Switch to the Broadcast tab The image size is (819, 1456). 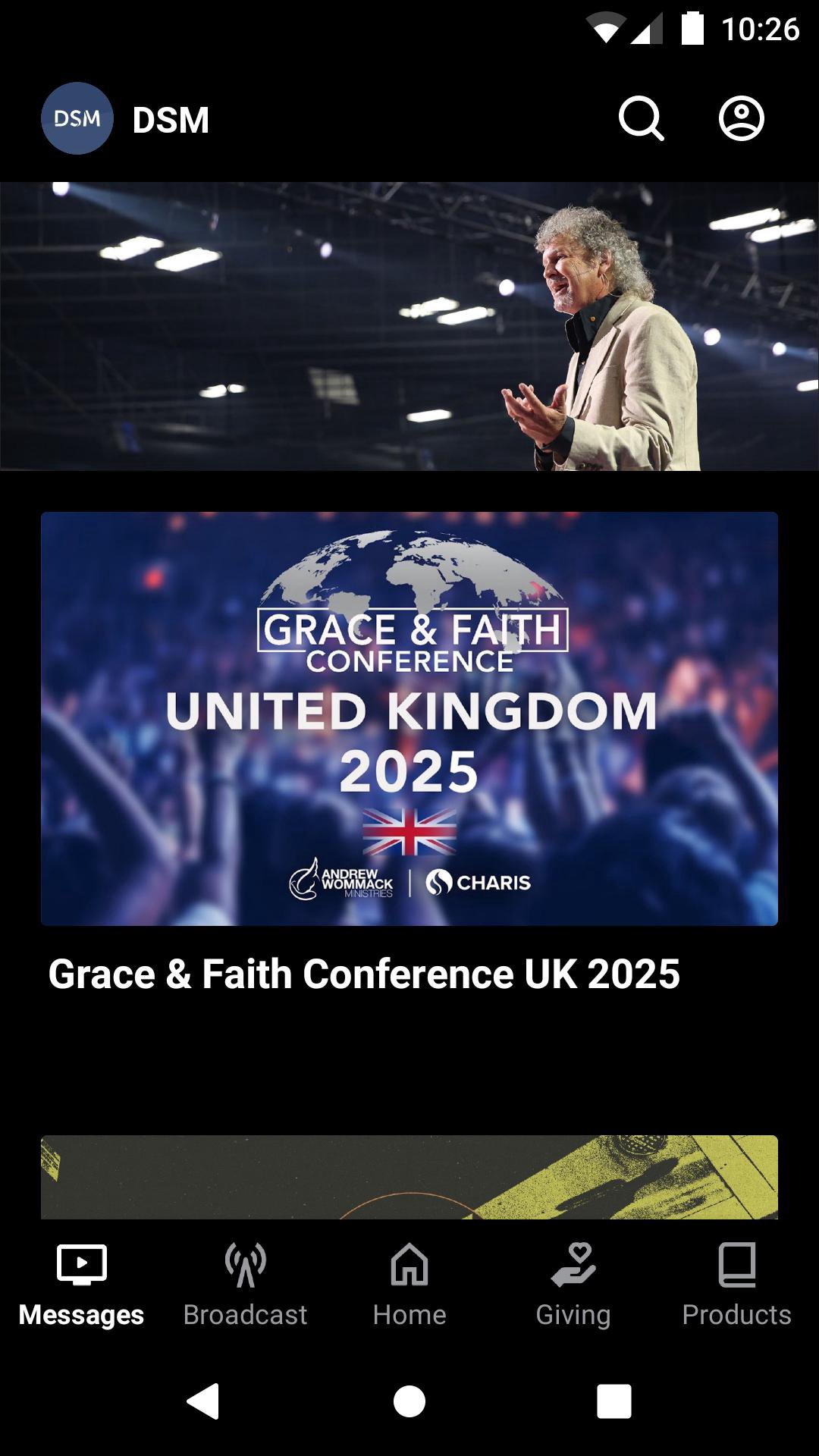coord(246,1283)
